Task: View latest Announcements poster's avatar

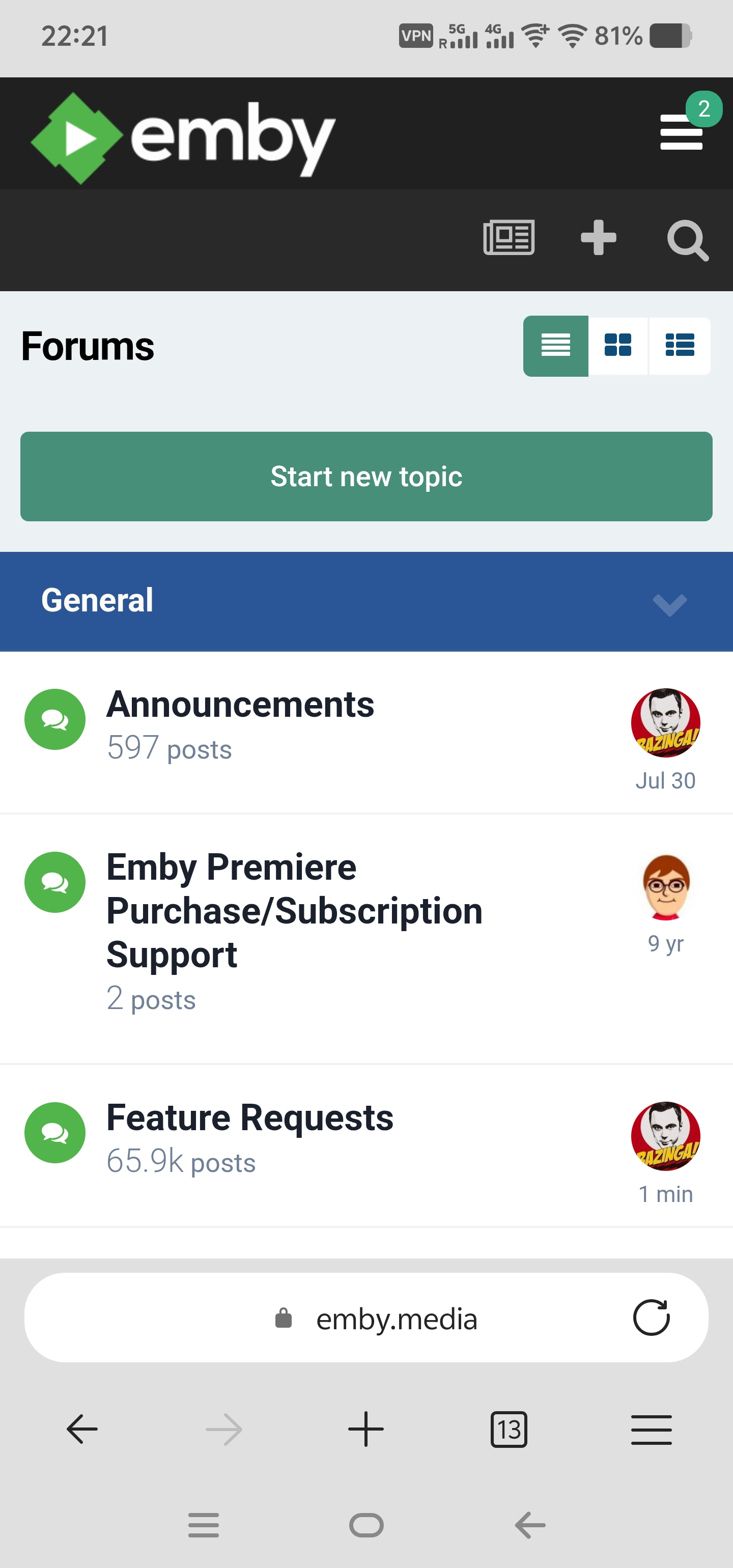Action: pyautogui.click(x=665, y=722)
